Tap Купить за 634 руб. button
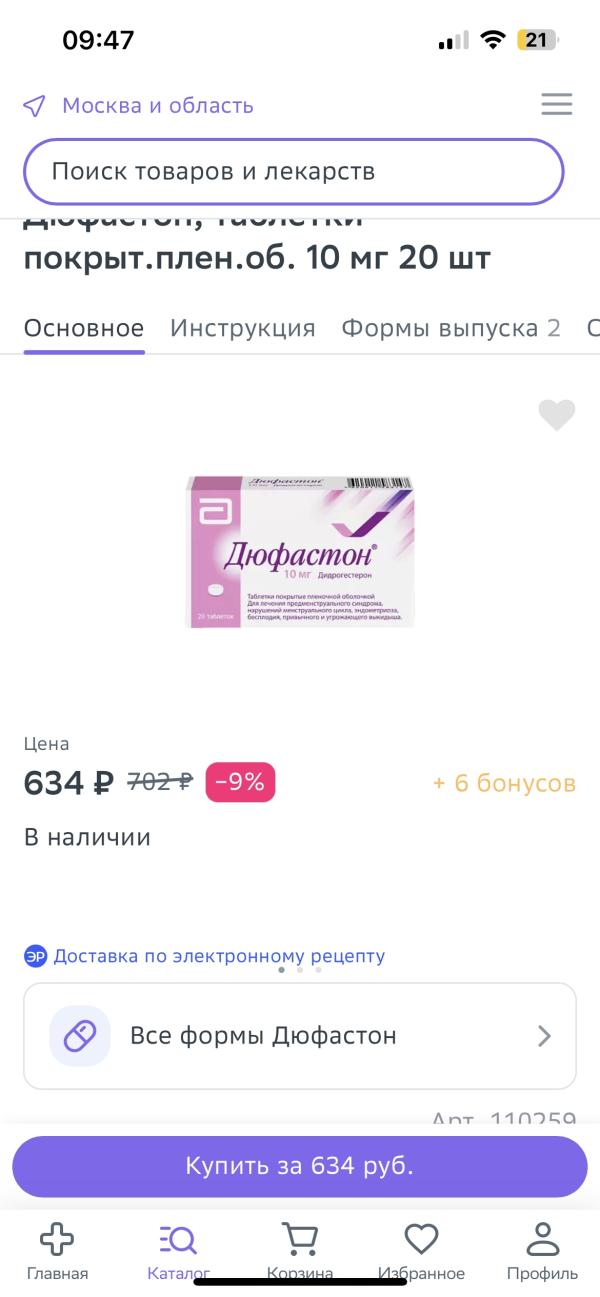This screenshot has width=600, height=1297. [300, 1166]
